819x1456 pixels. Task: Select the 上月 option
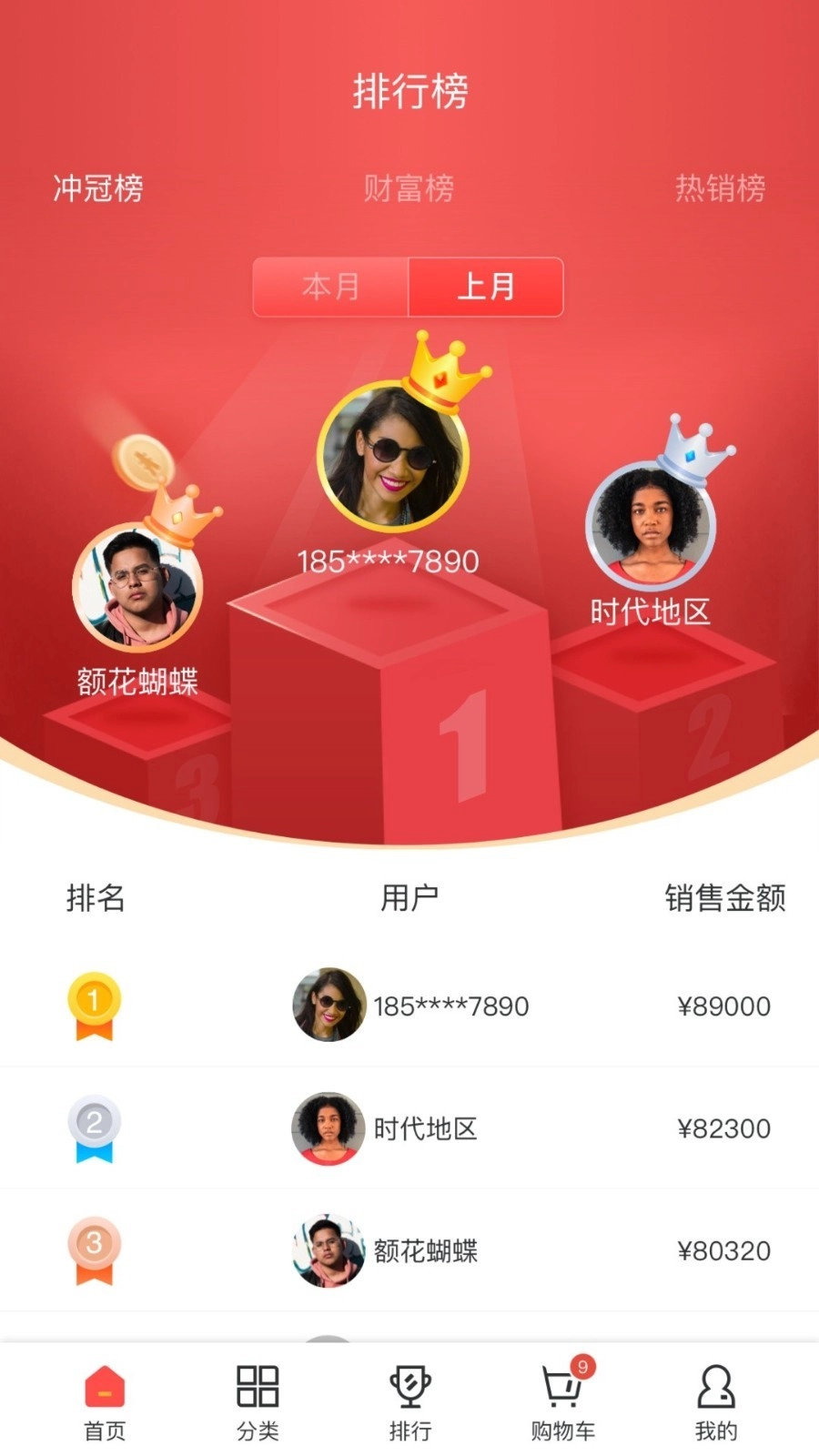[485, 288]
